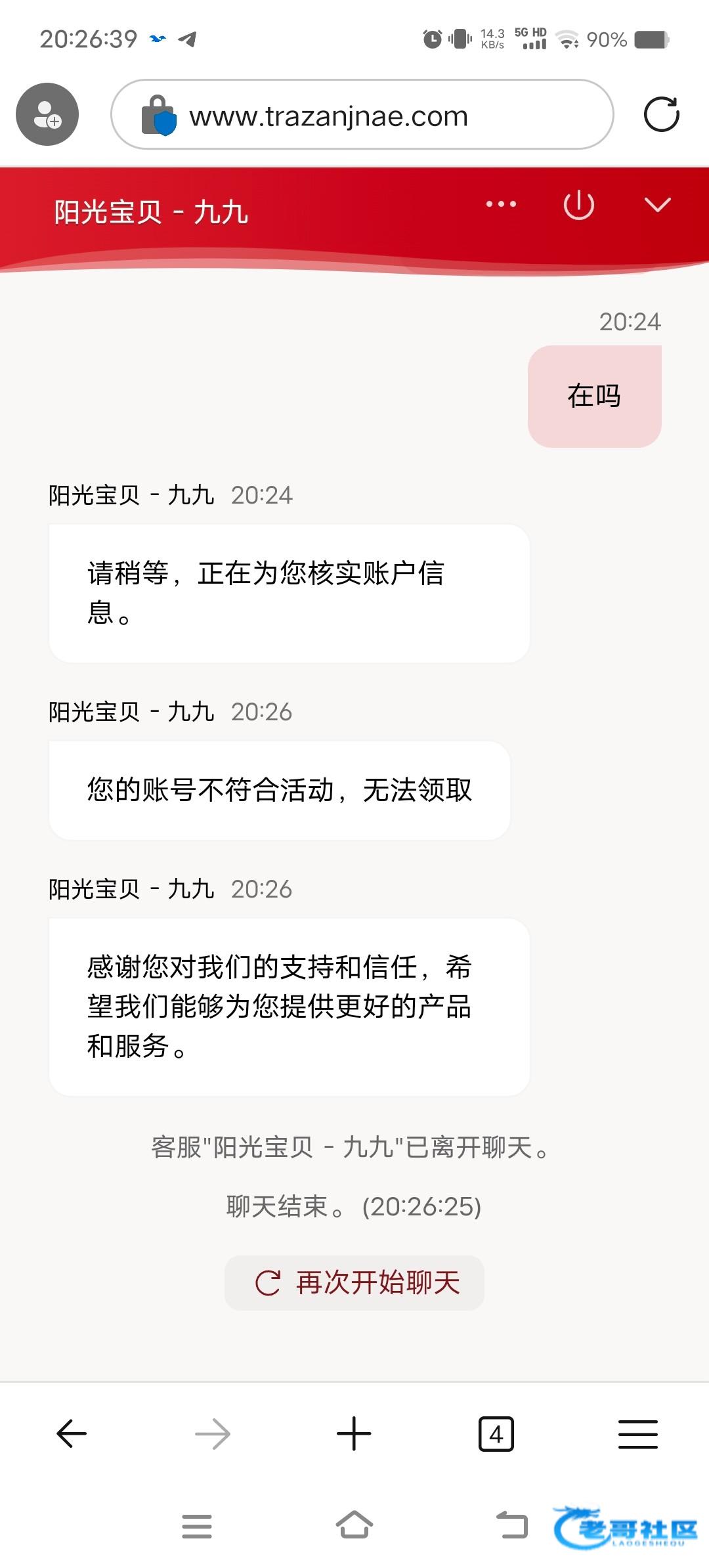Tap the browser address bar
Screen dimensions: 709x1568
tap(361, 116)
